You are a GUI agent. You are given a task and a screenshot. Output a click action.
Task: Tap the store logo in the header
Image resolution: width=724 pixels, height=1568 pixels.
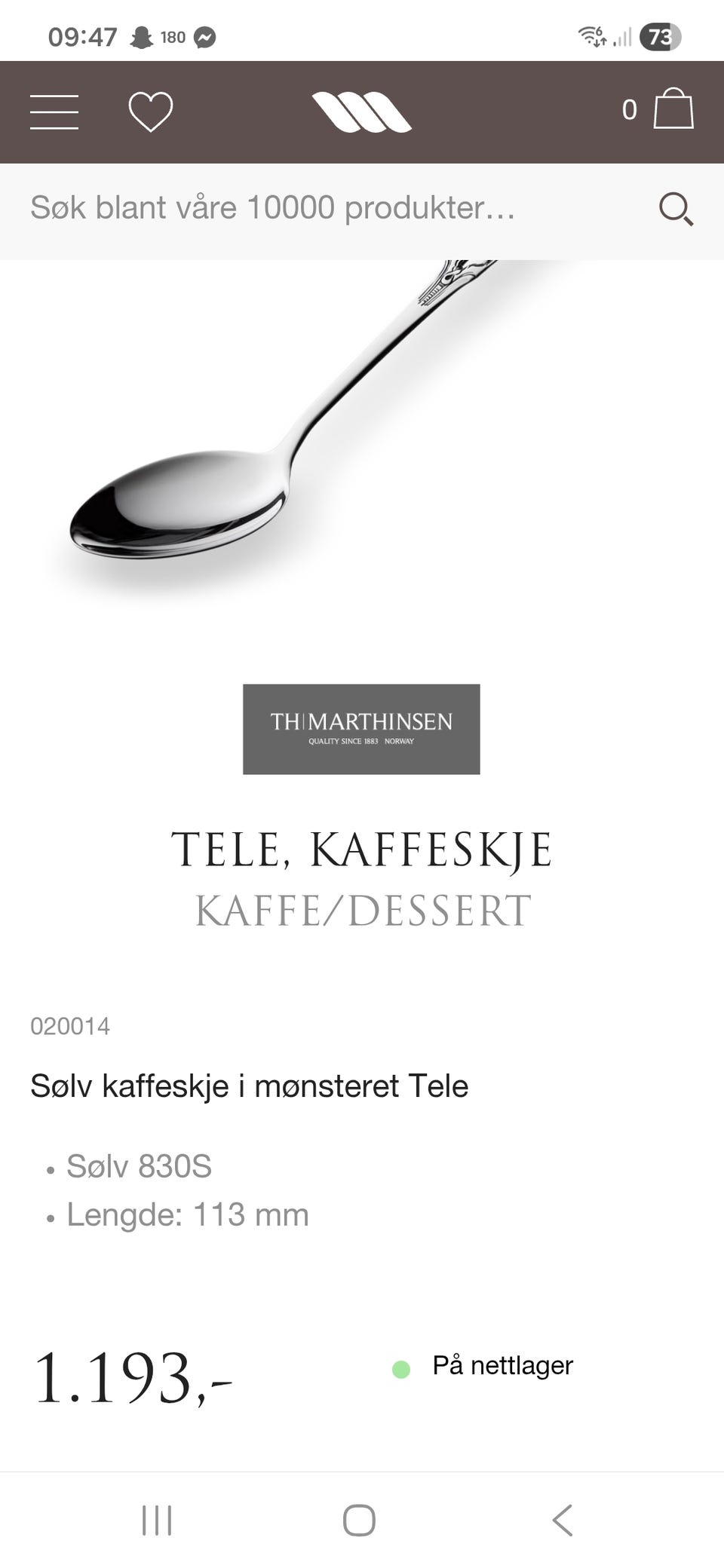point(362,112)
